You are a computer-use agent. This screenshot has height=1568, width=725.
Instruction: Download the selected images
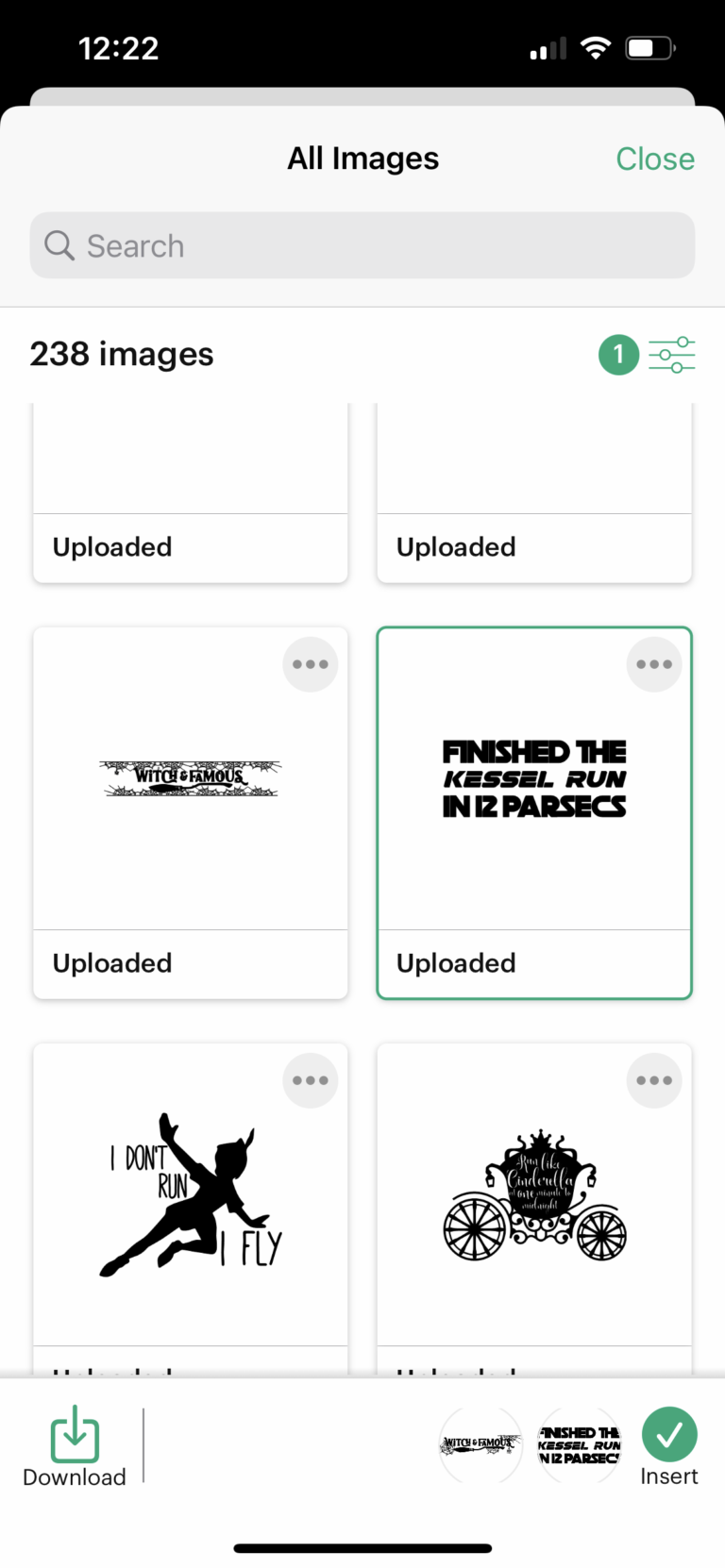tap(75, 1446)
